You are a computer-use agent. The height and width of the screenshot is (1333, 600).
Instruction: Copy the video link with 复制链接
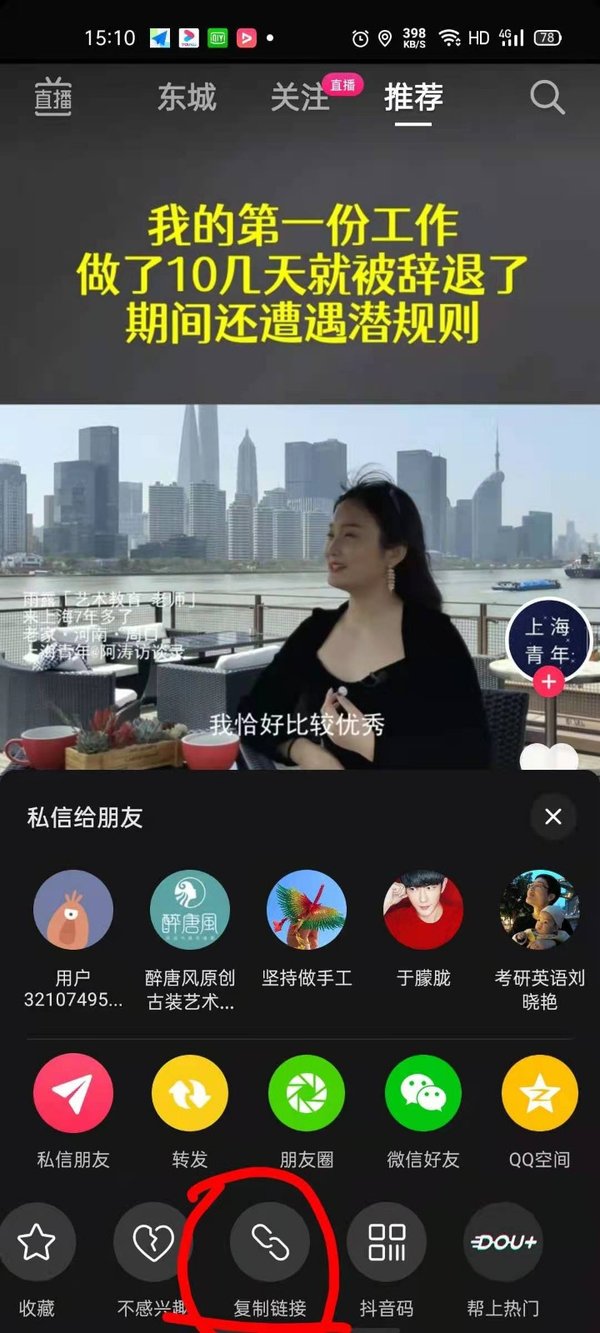[270, 1243]
